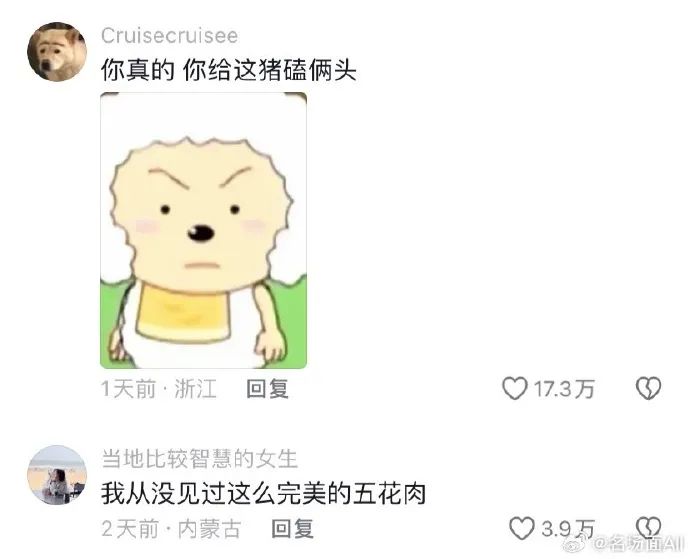The image size is (690, 559).
Task: Like the 五花肉 comment with 3.9万 likes
Action: pos(522,528)
